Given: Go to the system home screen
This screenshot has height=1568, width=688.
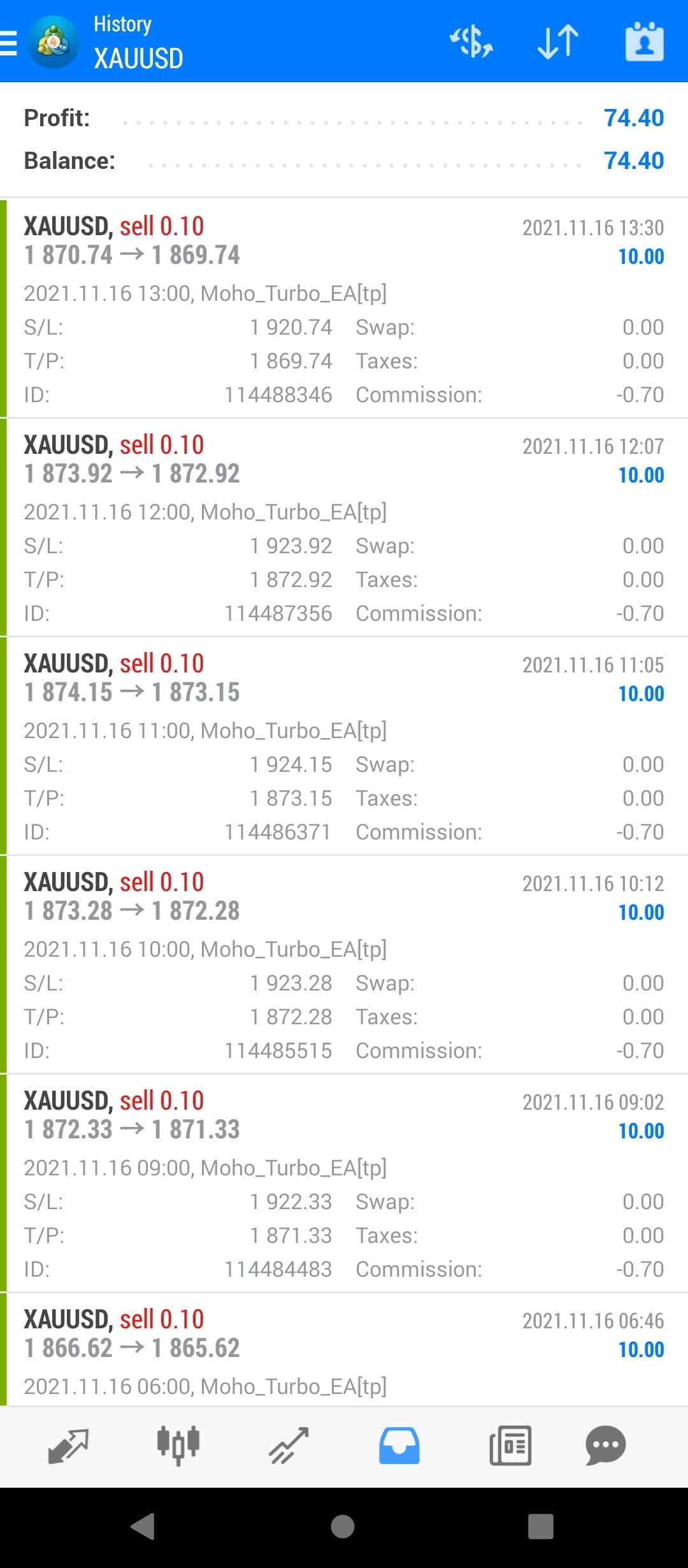Looking at the screenshot, I should click(343, 1527).
